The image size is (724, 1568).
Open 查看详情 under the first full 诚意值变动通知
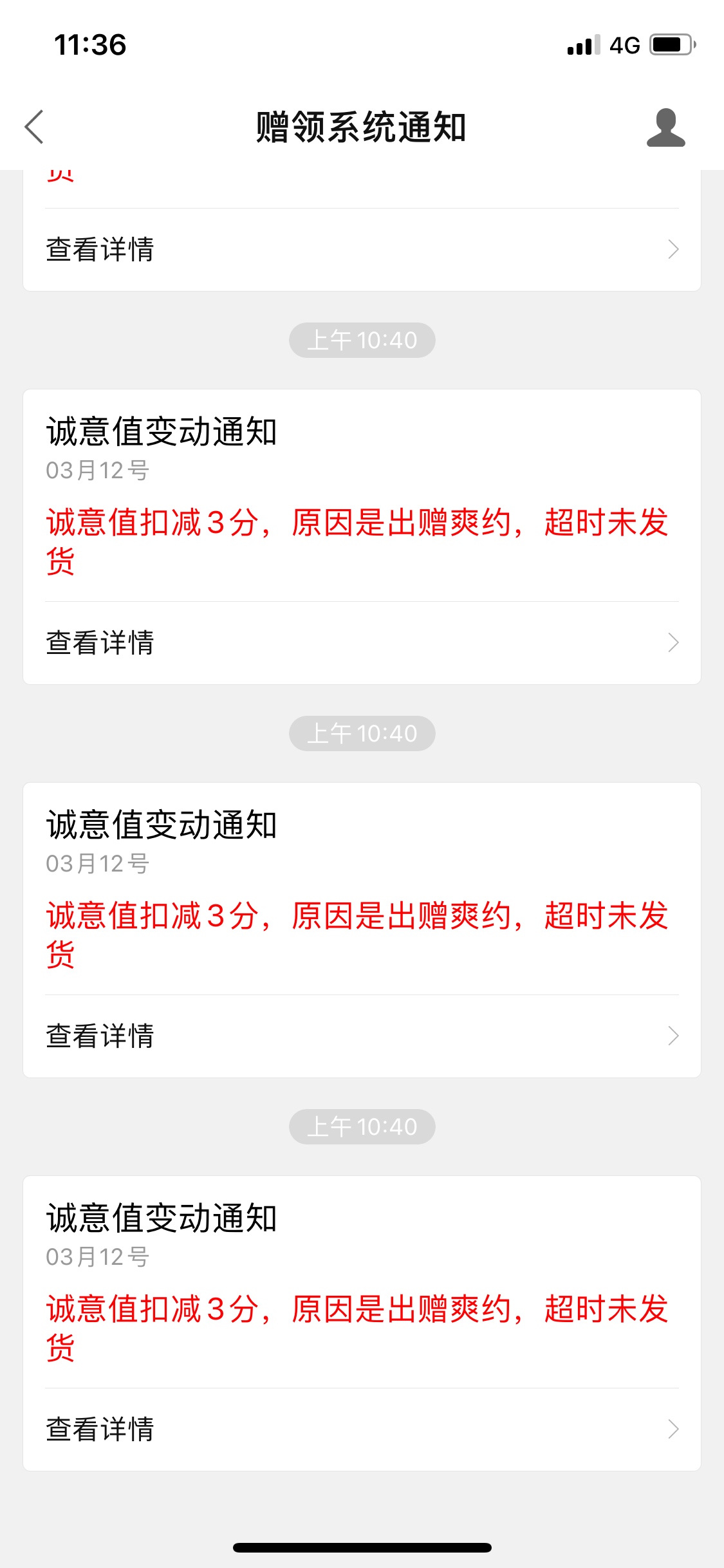(x=362, y=643)
